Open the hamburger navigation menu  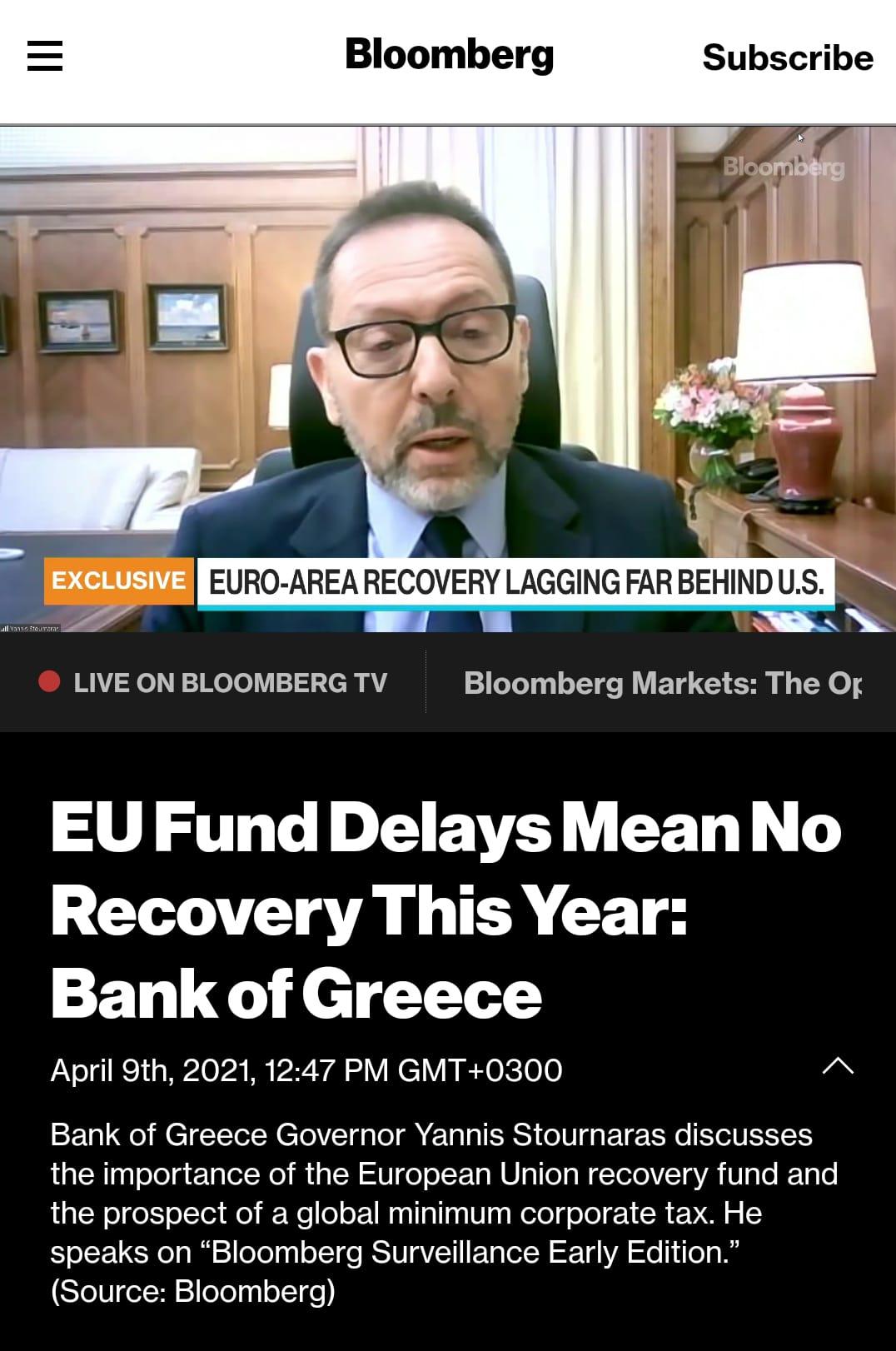(45, 57)
